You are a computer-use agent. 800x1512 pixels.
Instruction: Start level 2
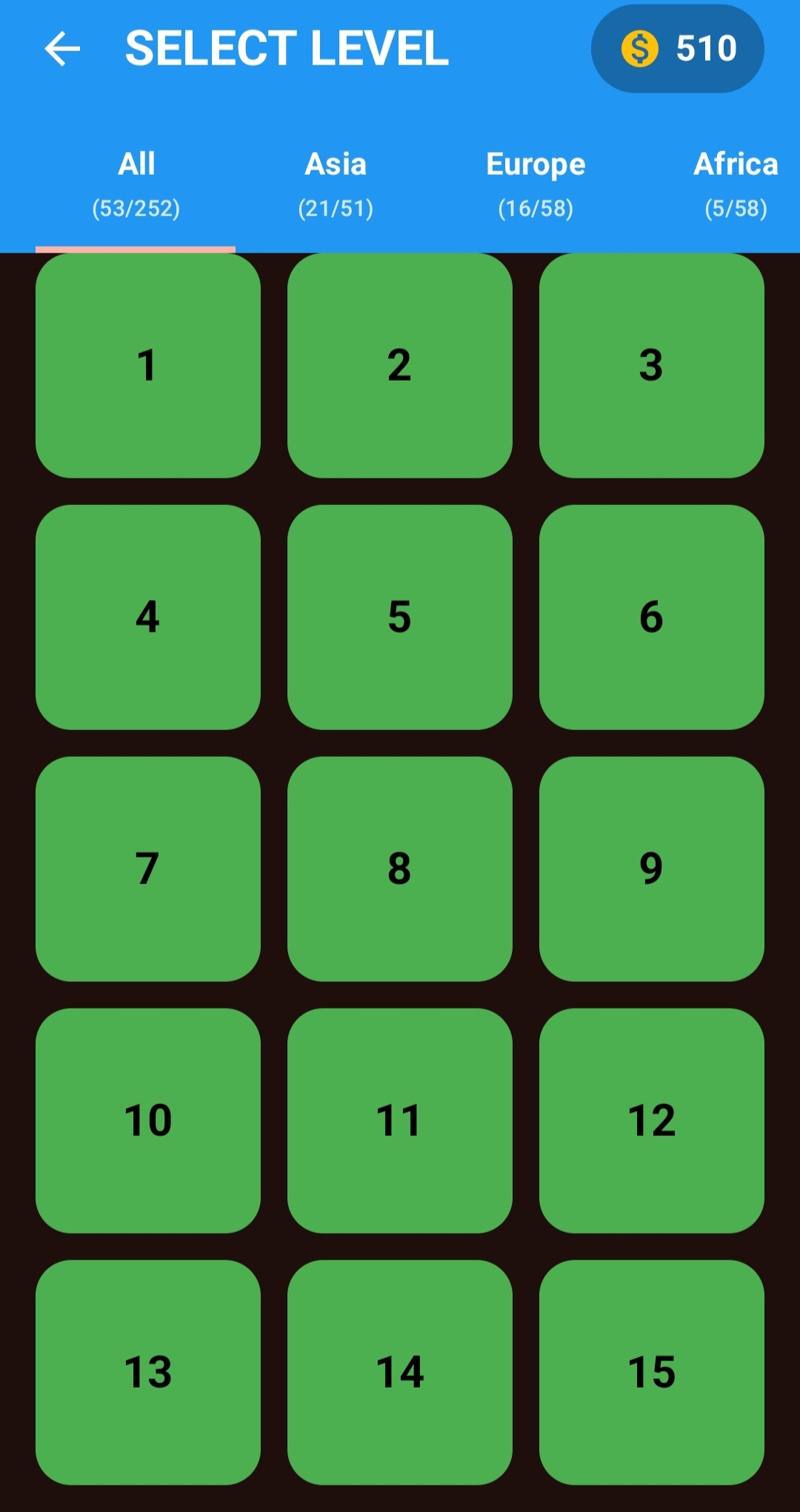tap(400, 366)
